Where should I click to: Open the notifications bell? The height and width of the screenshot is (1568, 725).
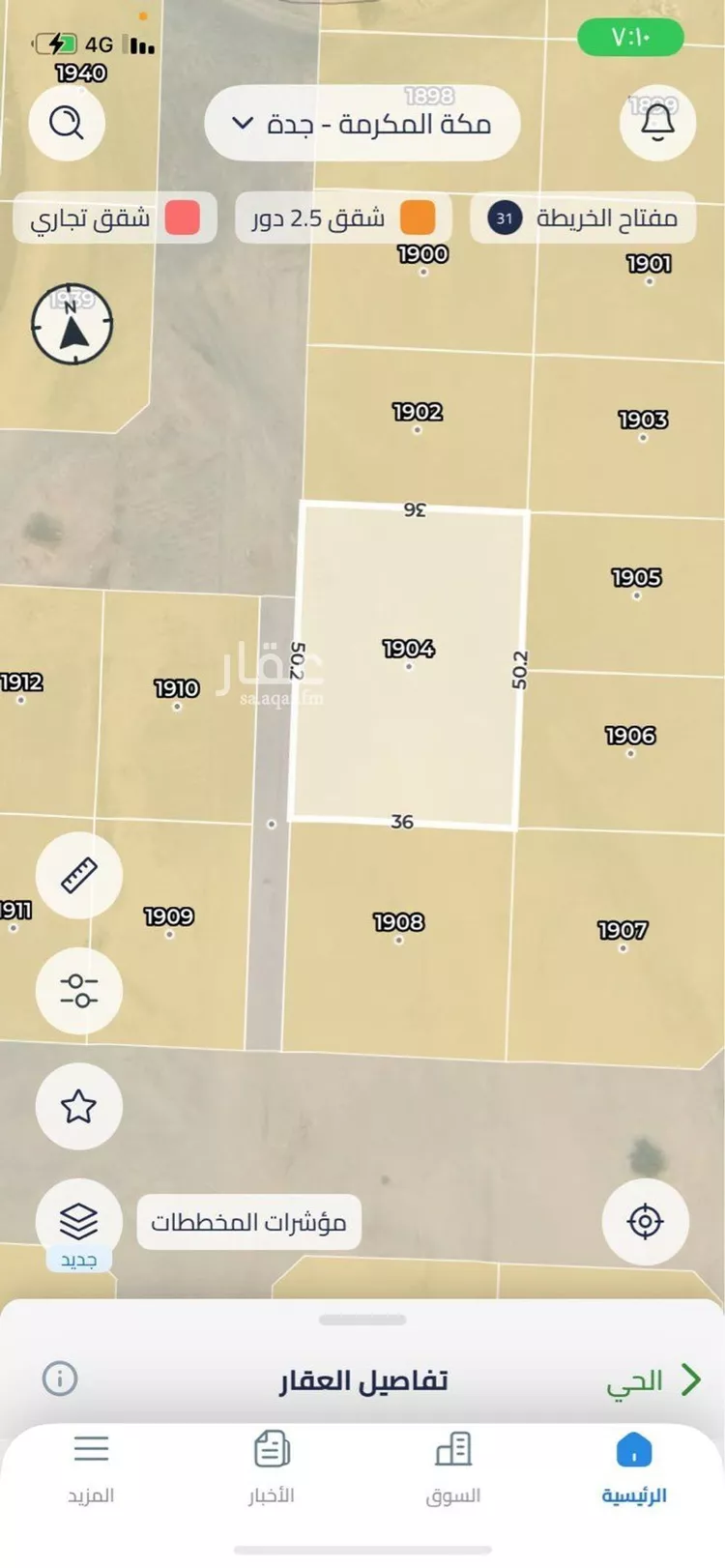coord(656,123)
